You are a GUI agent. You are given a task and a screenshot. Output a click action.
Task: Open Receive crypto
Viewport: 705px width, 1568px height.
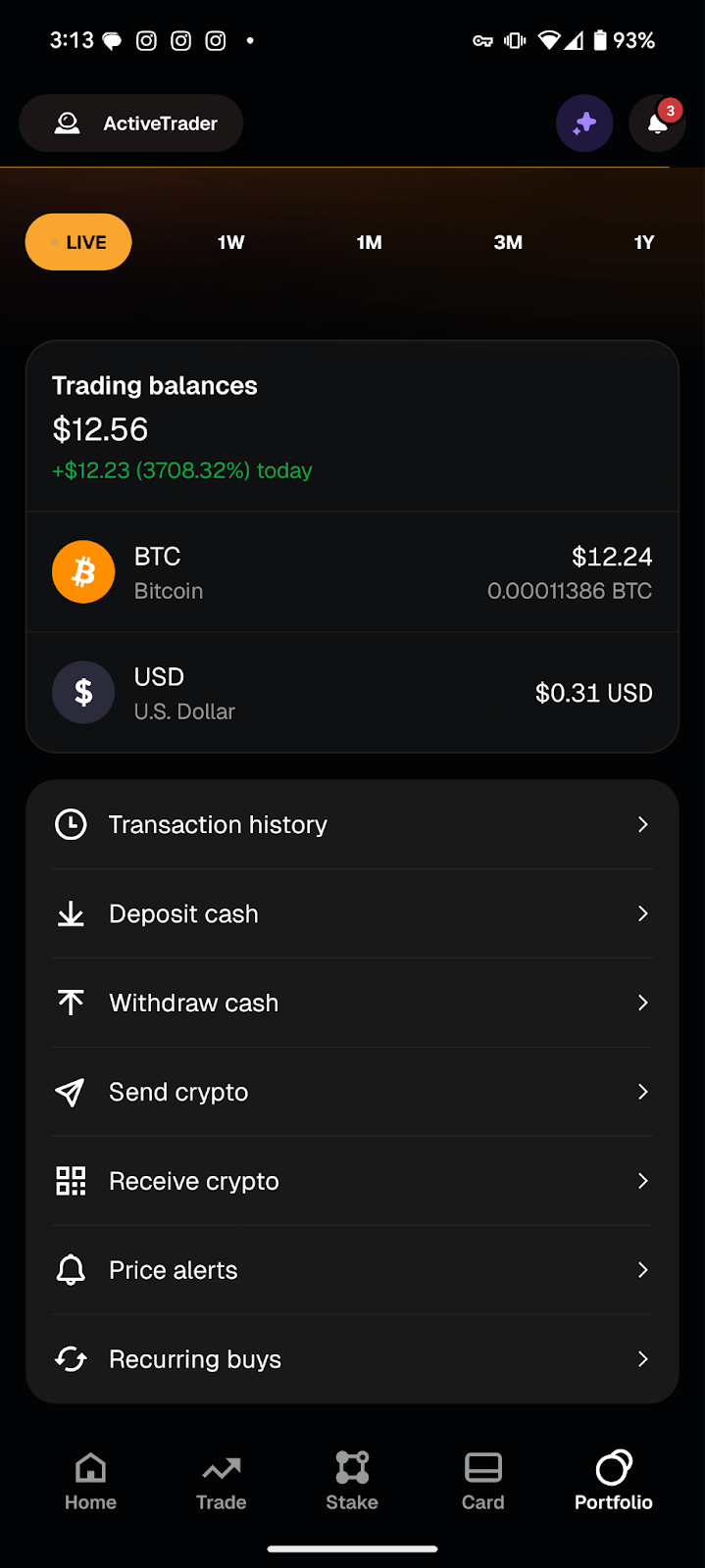point(352,1181)
